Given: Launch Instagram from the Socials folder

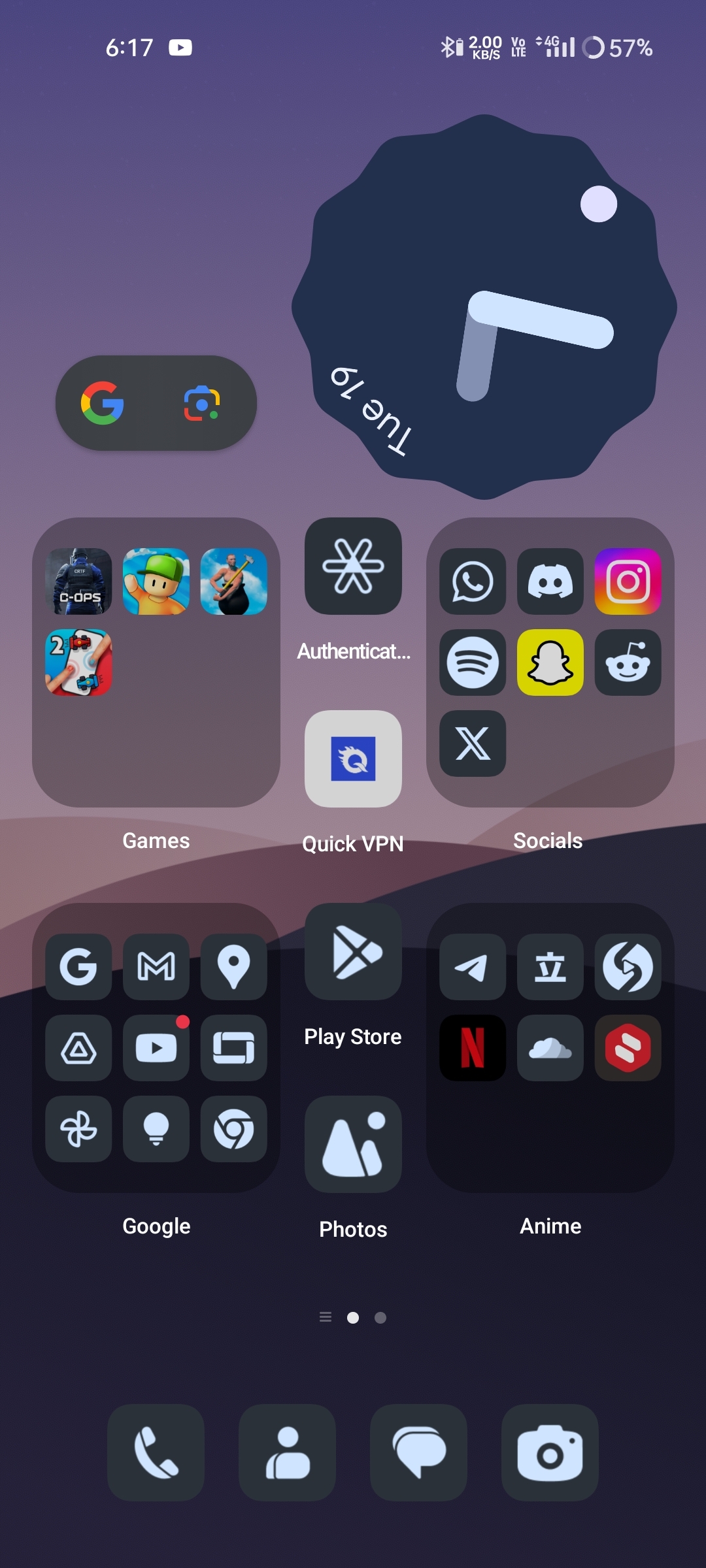Looking at the screenshot, I should point(628,581).
